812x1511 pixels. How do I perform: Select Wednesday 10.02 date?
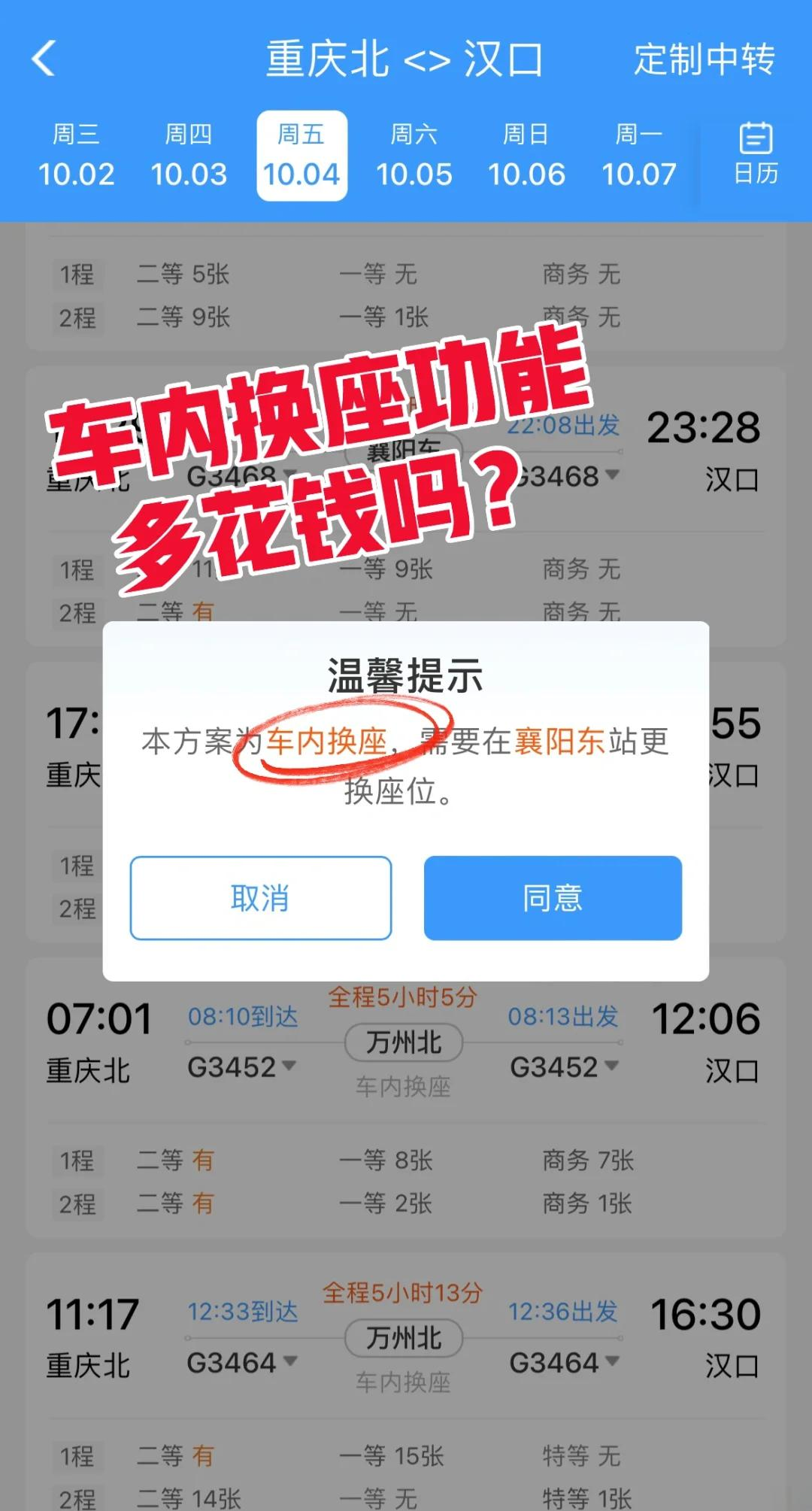point(76,156)
